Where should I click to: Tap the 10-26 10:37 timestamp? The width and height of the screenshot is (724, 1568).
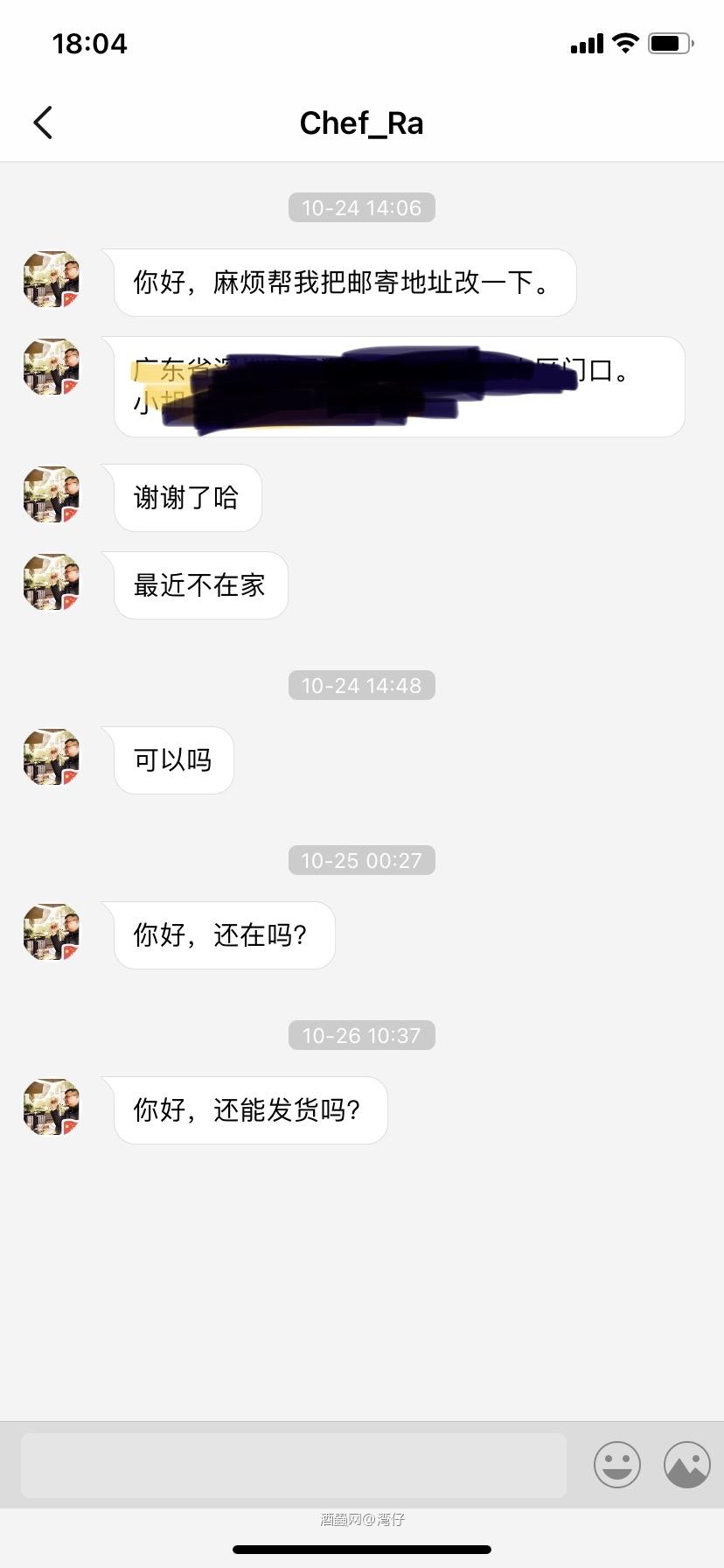[361, 1034]
